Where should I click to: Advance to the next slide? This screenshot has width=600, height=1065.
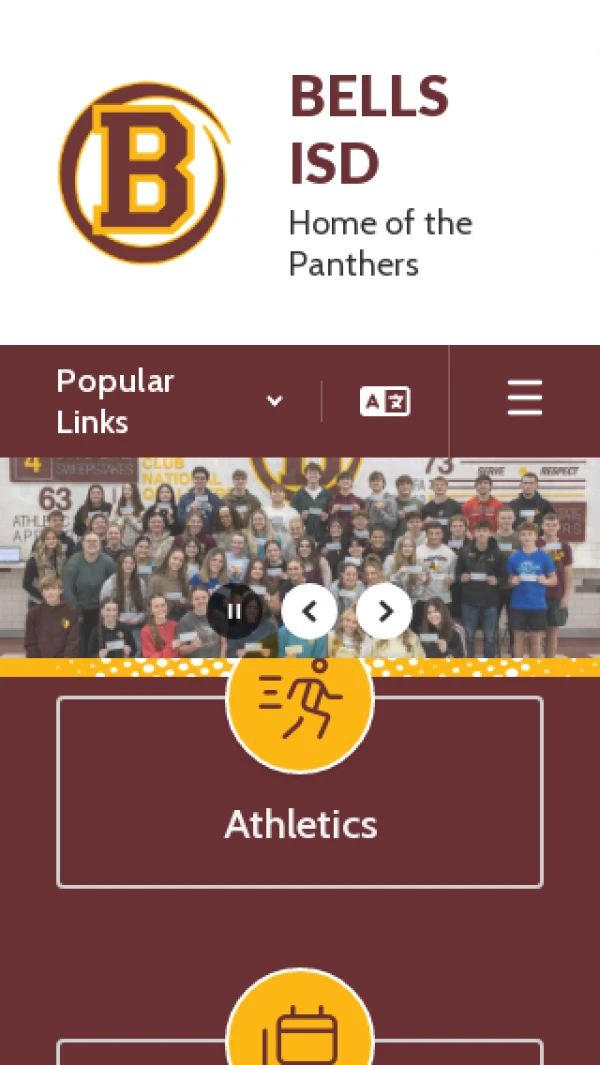(x=385, y=611)
